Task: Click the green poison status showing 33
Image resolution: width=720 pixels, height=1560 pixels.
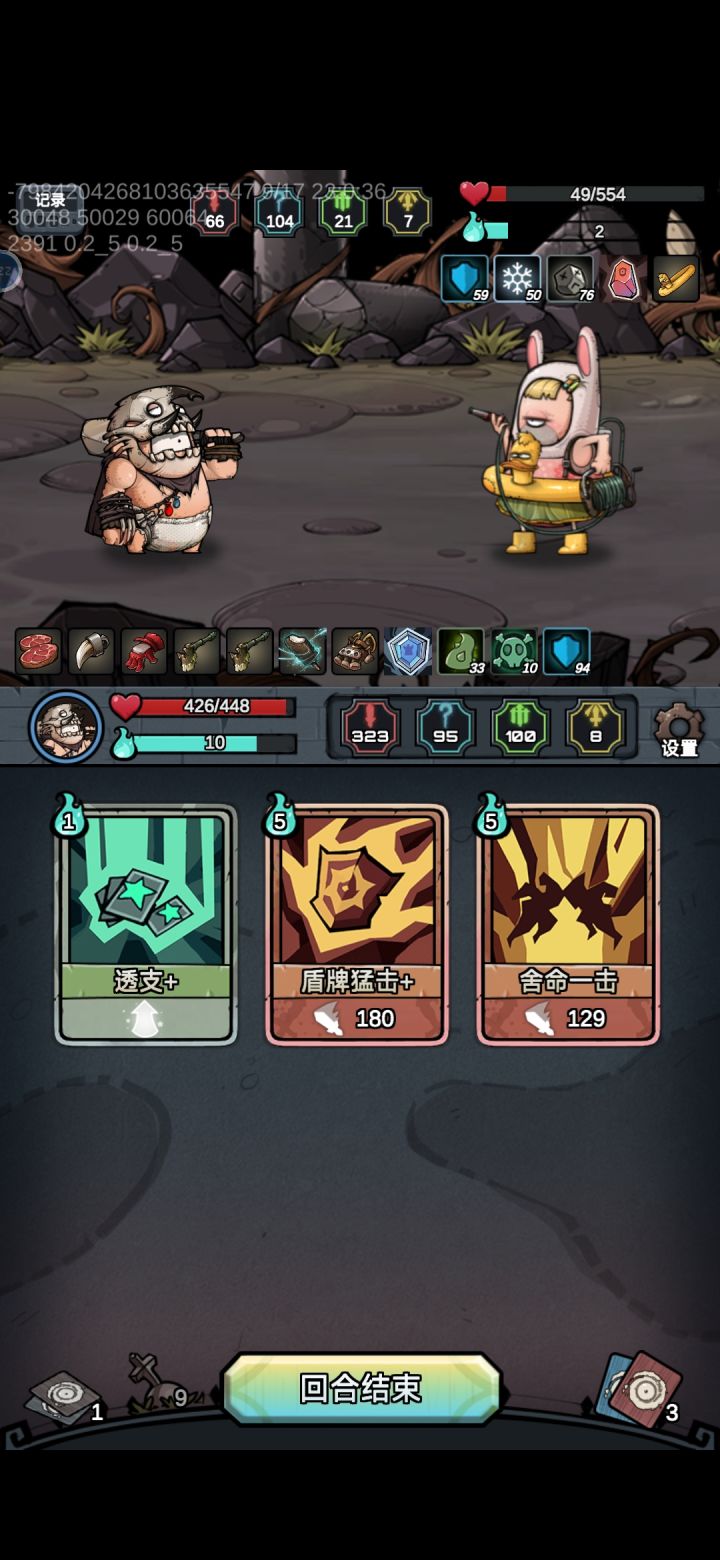Action: (x=462, y=650)
